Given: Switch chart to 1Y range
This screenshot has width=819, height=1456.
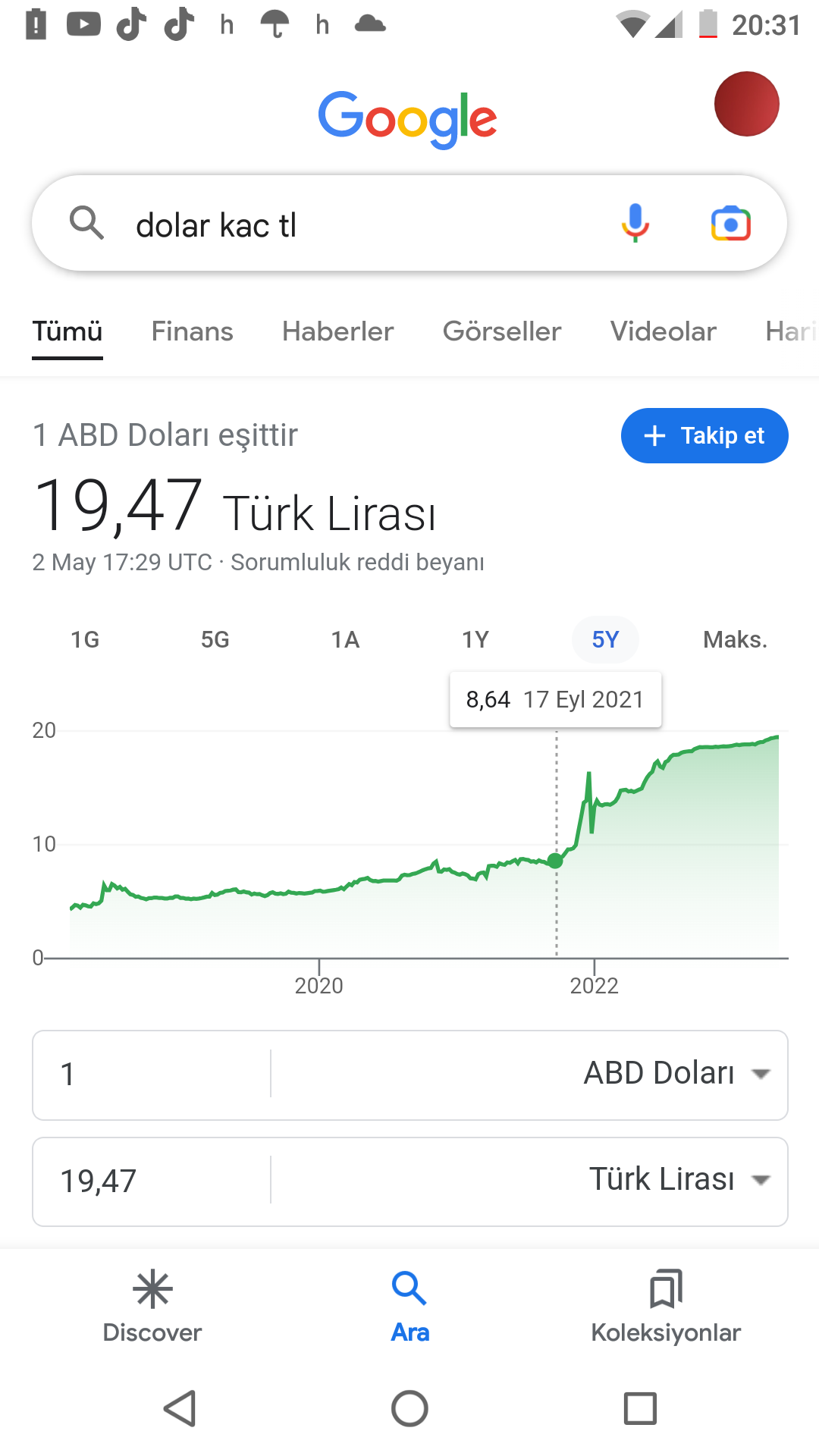Looking at the screenshot, I should [475, 639].
